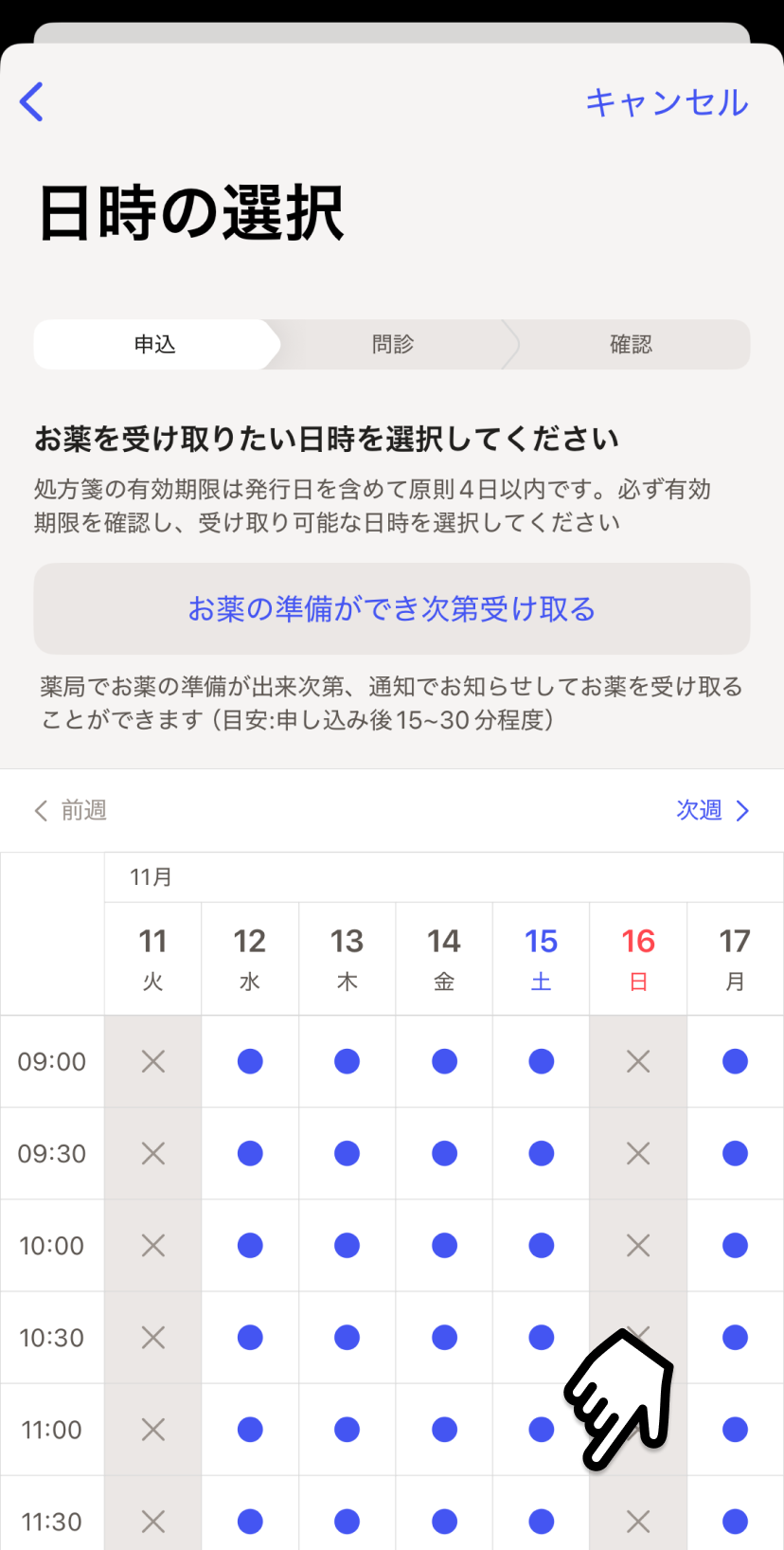Screen dimensions: 784x1550
Task: Go to next week with 次週
Action: [712, 810]
